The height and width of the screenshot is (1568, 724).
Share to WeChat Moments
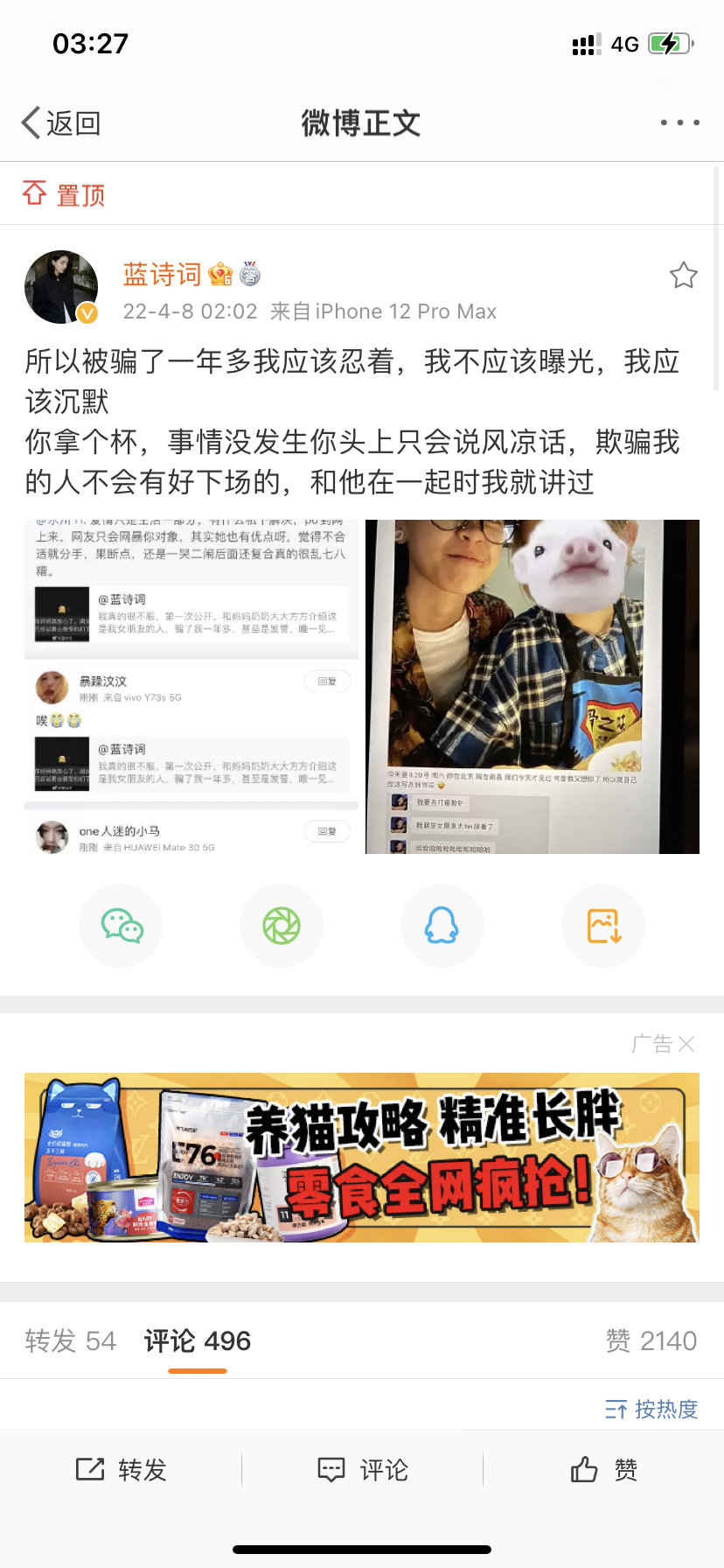pos(282,926)
